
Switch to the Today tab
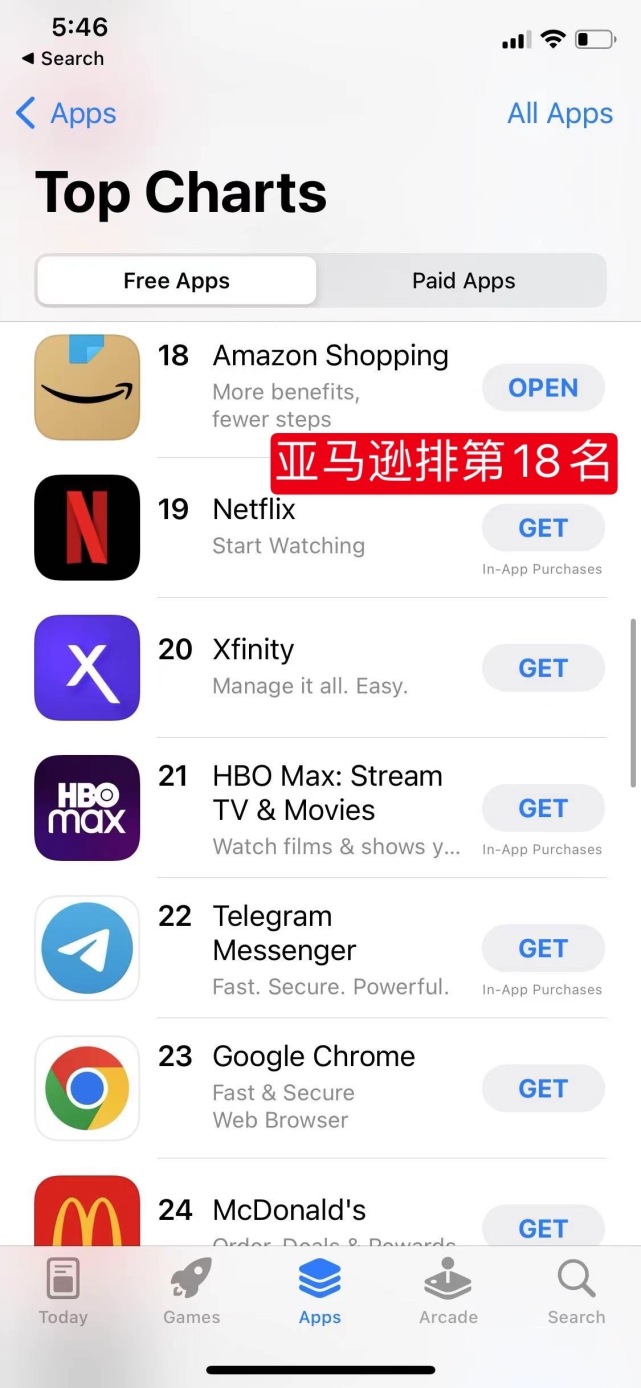point(63,1291)
